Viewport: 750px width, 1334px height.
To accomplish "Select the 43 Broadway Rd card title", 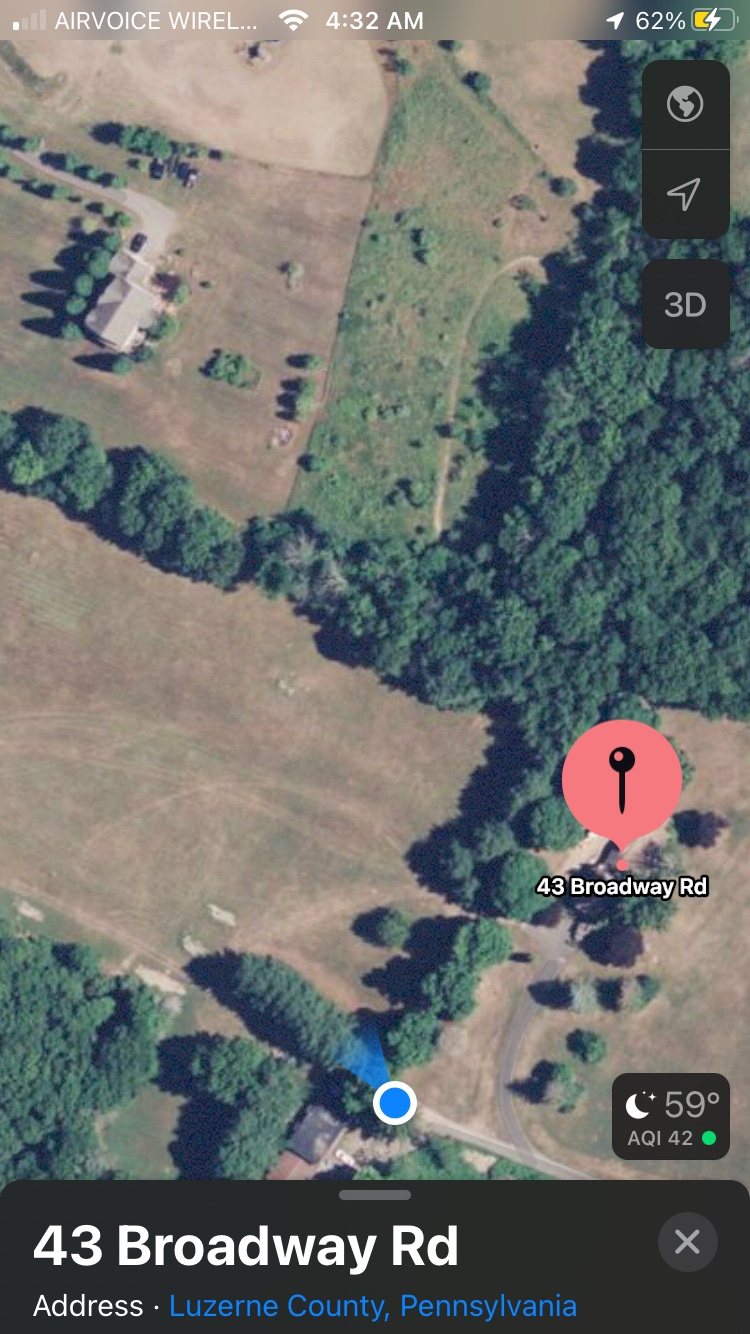I will tap(246, 1246).
